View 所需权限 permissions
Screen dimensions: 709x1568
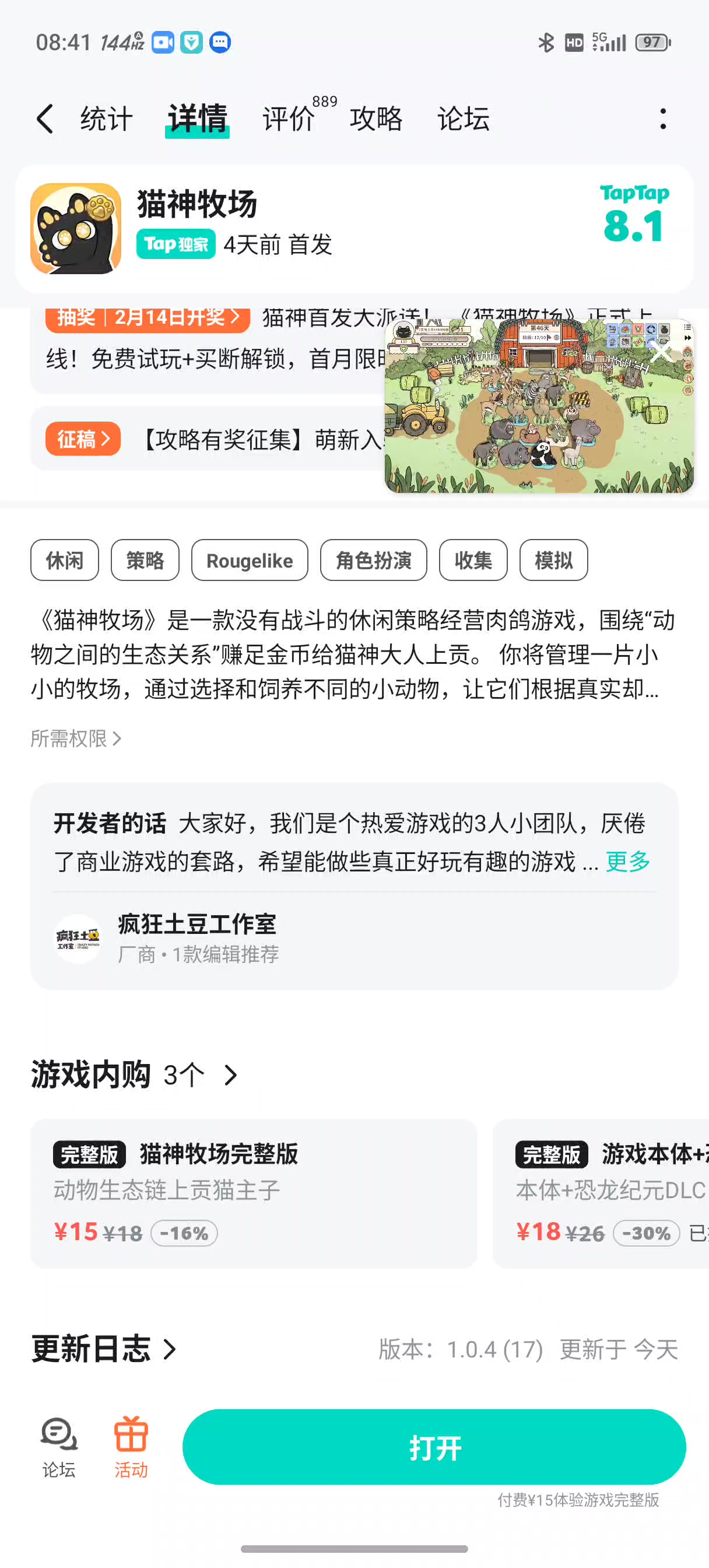coord(76,738)
